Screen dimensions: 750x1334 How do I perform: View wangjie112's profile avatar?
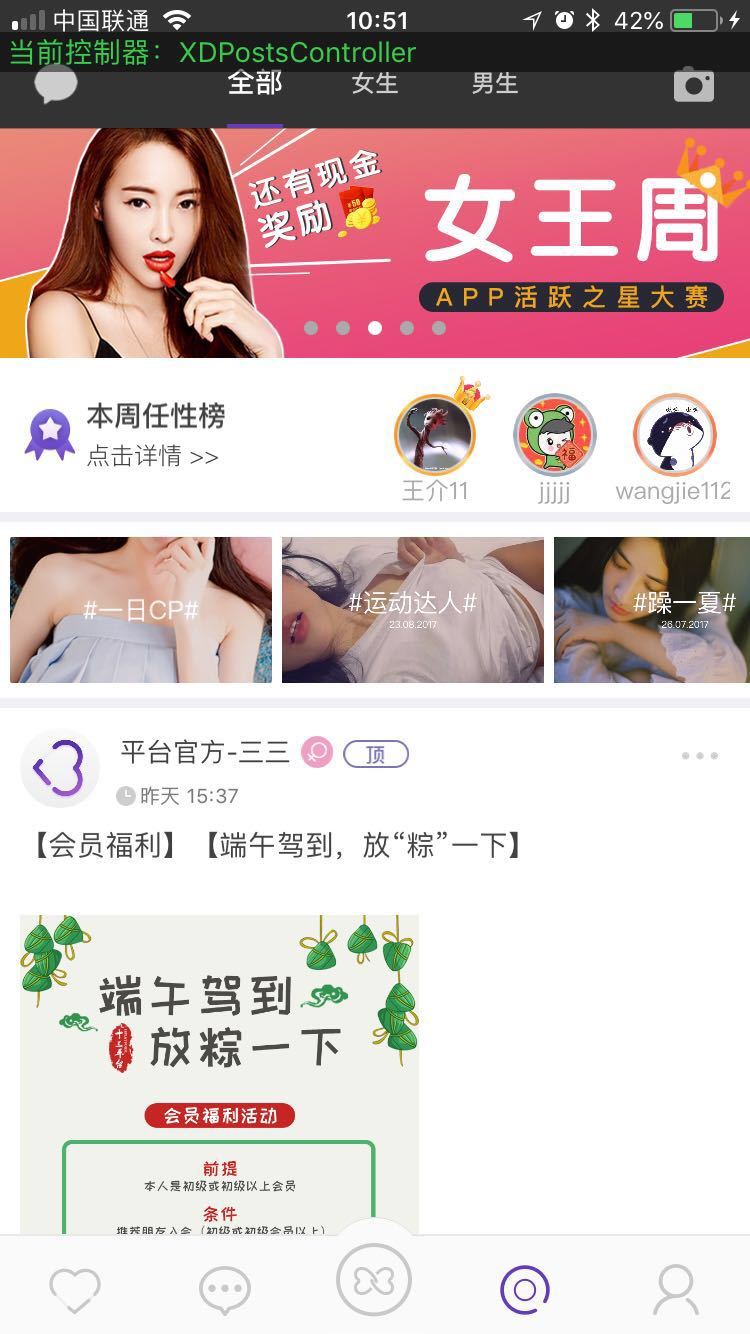(x=674, y=435)
